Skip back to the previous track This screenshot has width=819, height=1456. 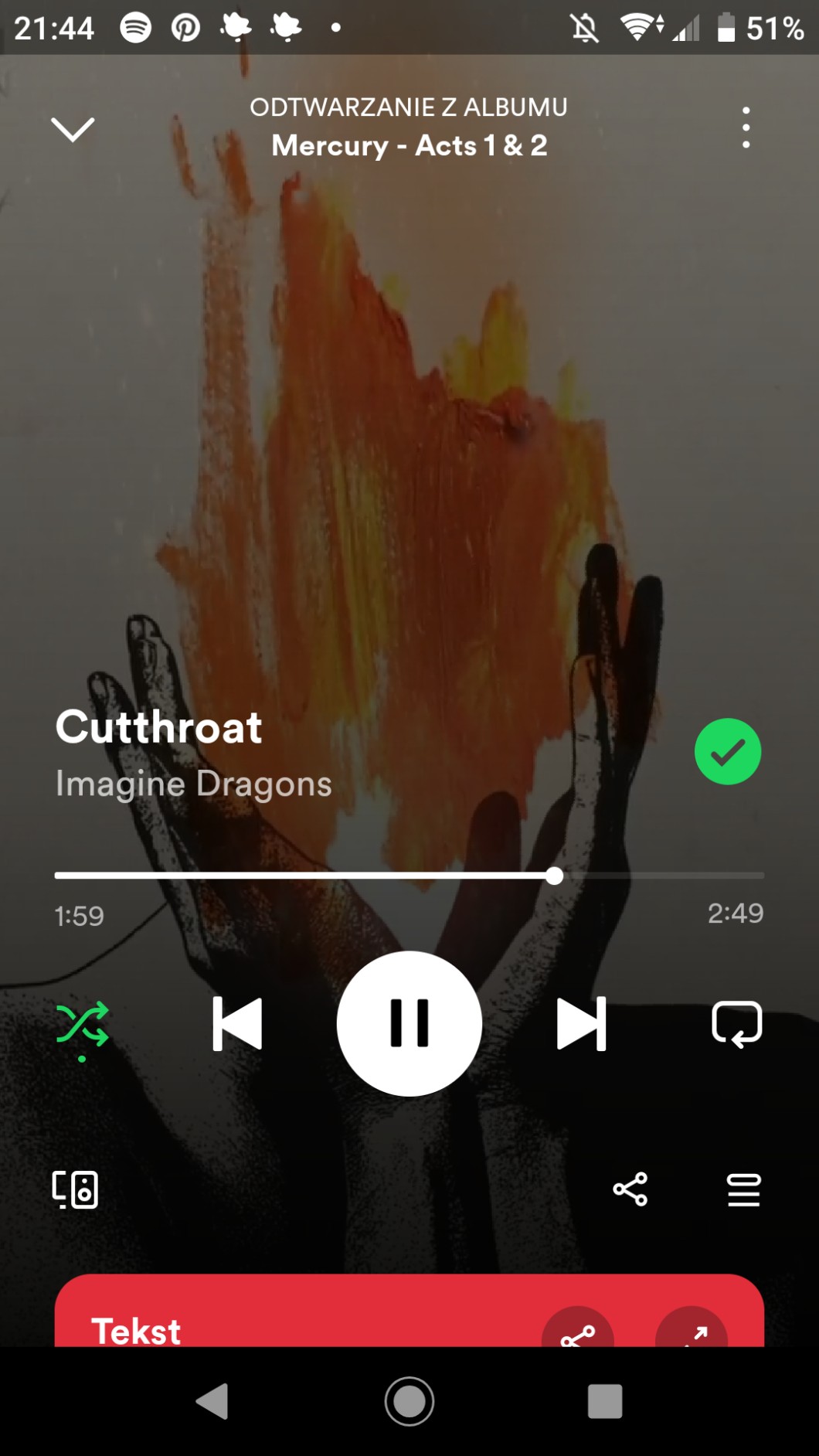tap(237, 1024)
